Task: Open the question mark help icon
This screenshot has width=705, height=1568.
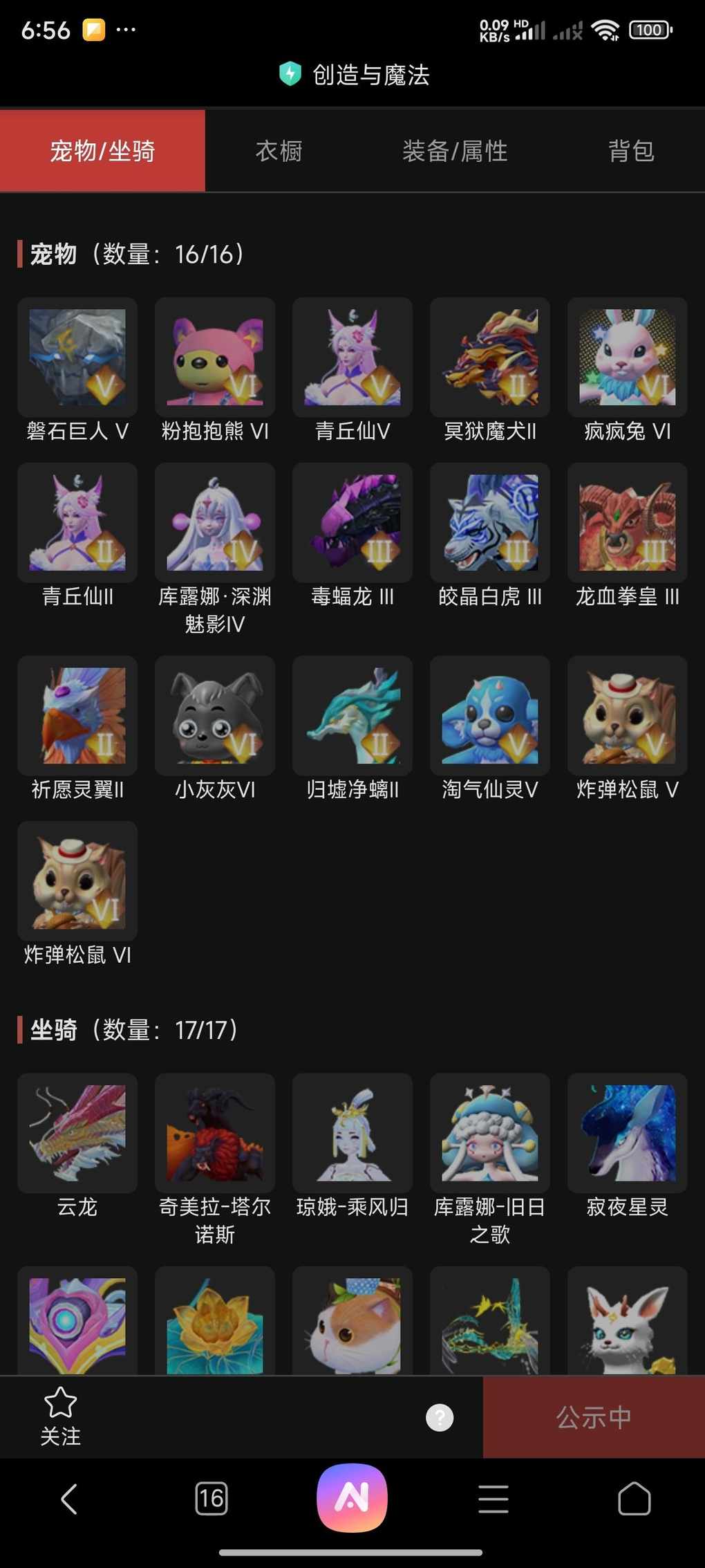Action: tap(440, 1417)
